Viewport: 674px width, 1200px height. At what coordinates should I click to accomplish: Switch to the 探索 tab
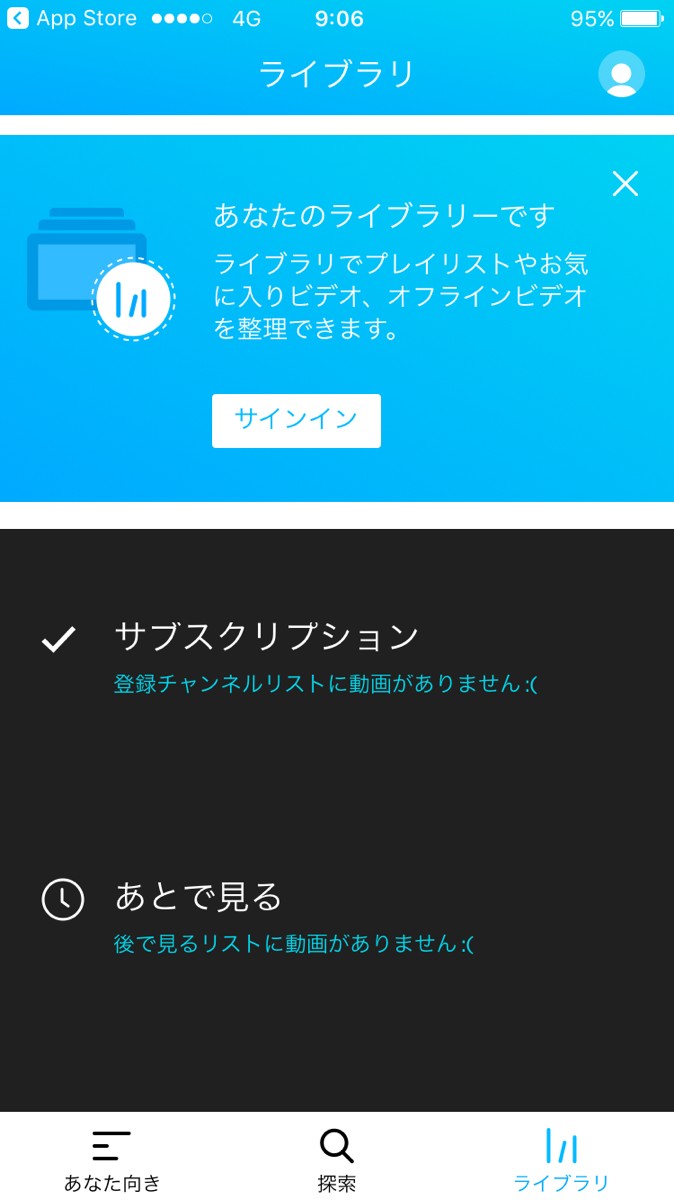pos(337,1160)
